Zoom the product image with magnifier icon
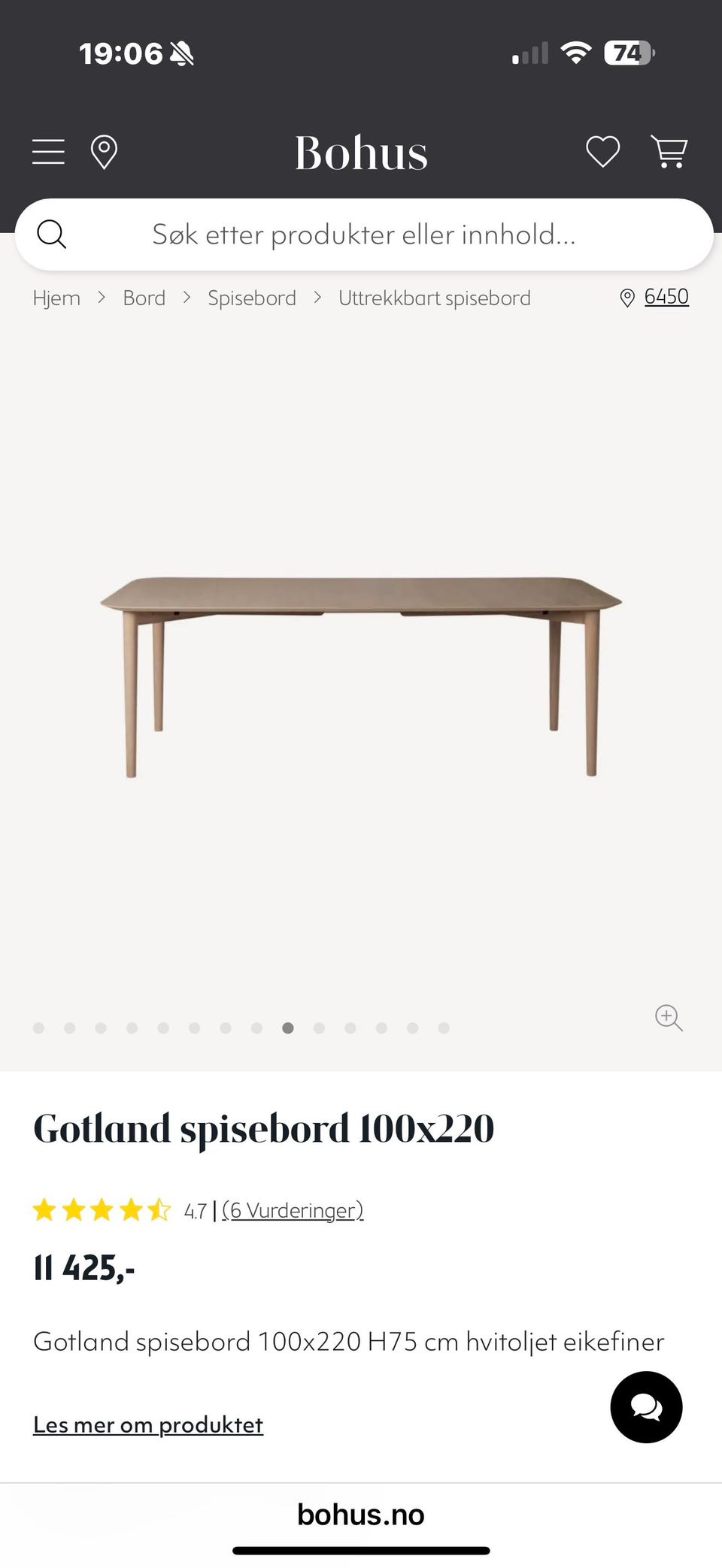The height and width of the screenshot is (1568, 722). point(669,1018)
